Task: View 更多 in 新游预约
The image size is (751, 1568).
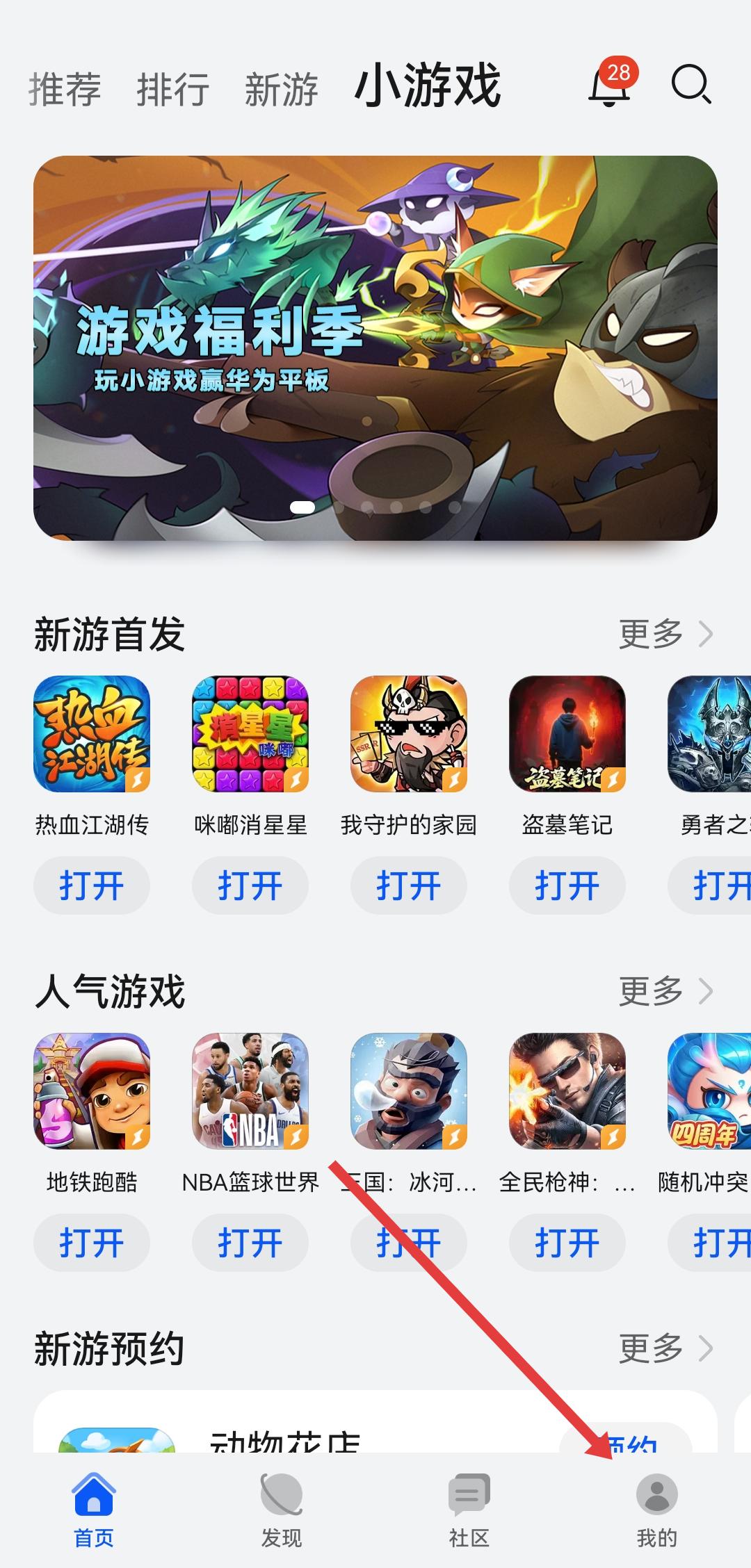Action: coord(665,1348)
